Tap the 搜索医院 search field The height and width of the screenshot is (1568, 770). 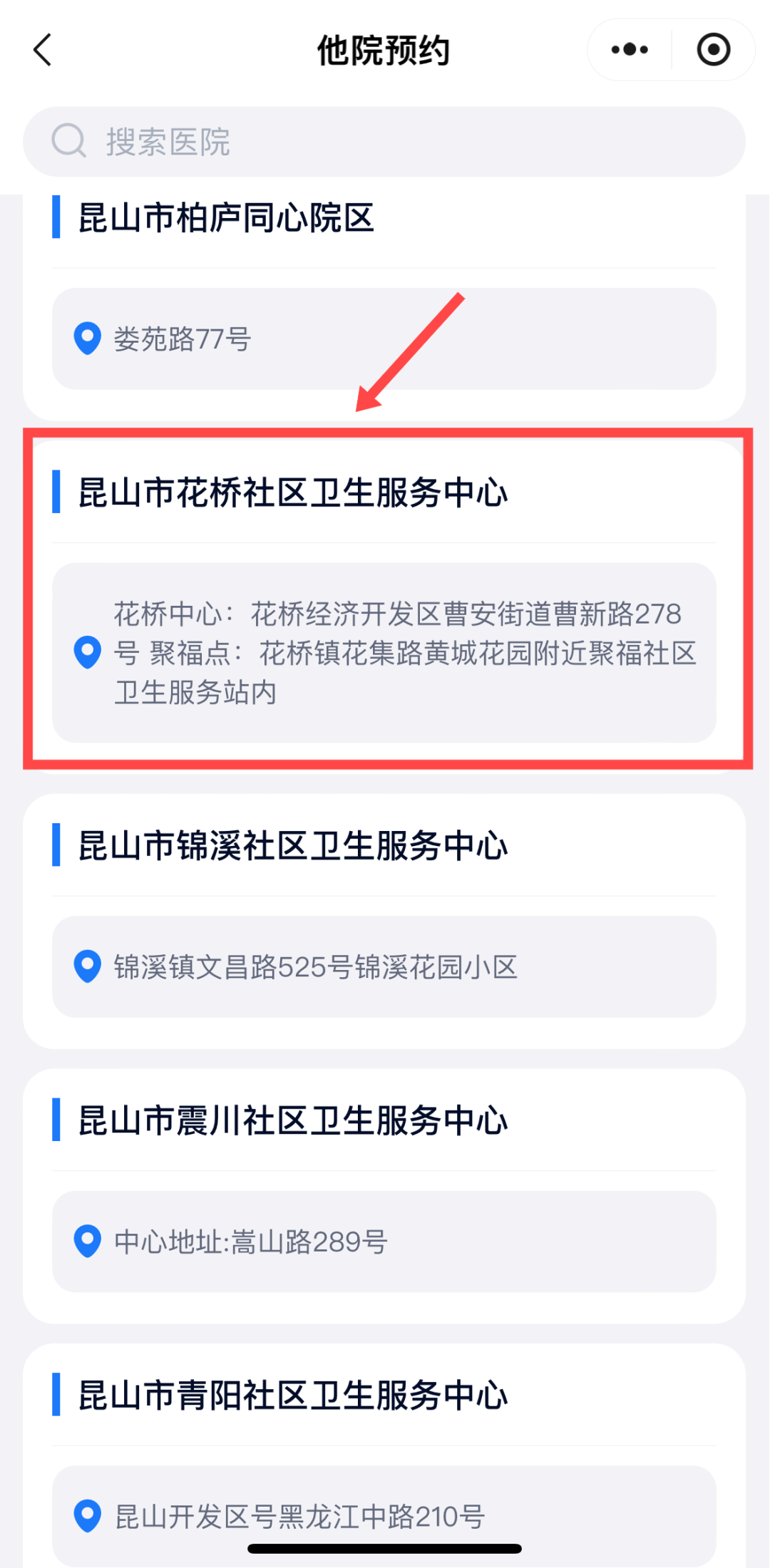(x=385, y=142)
